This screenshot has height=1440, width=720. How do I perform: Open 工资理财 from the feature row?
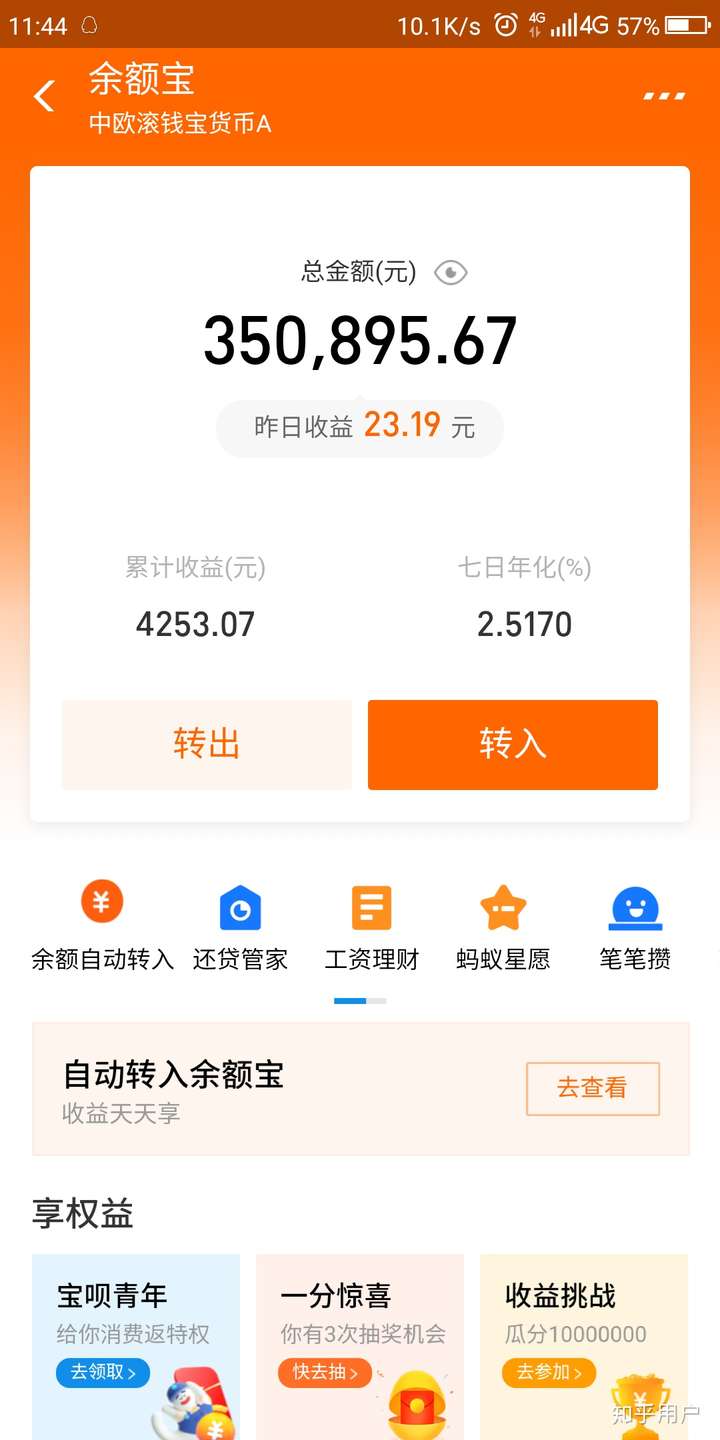(x=370, y=906)
